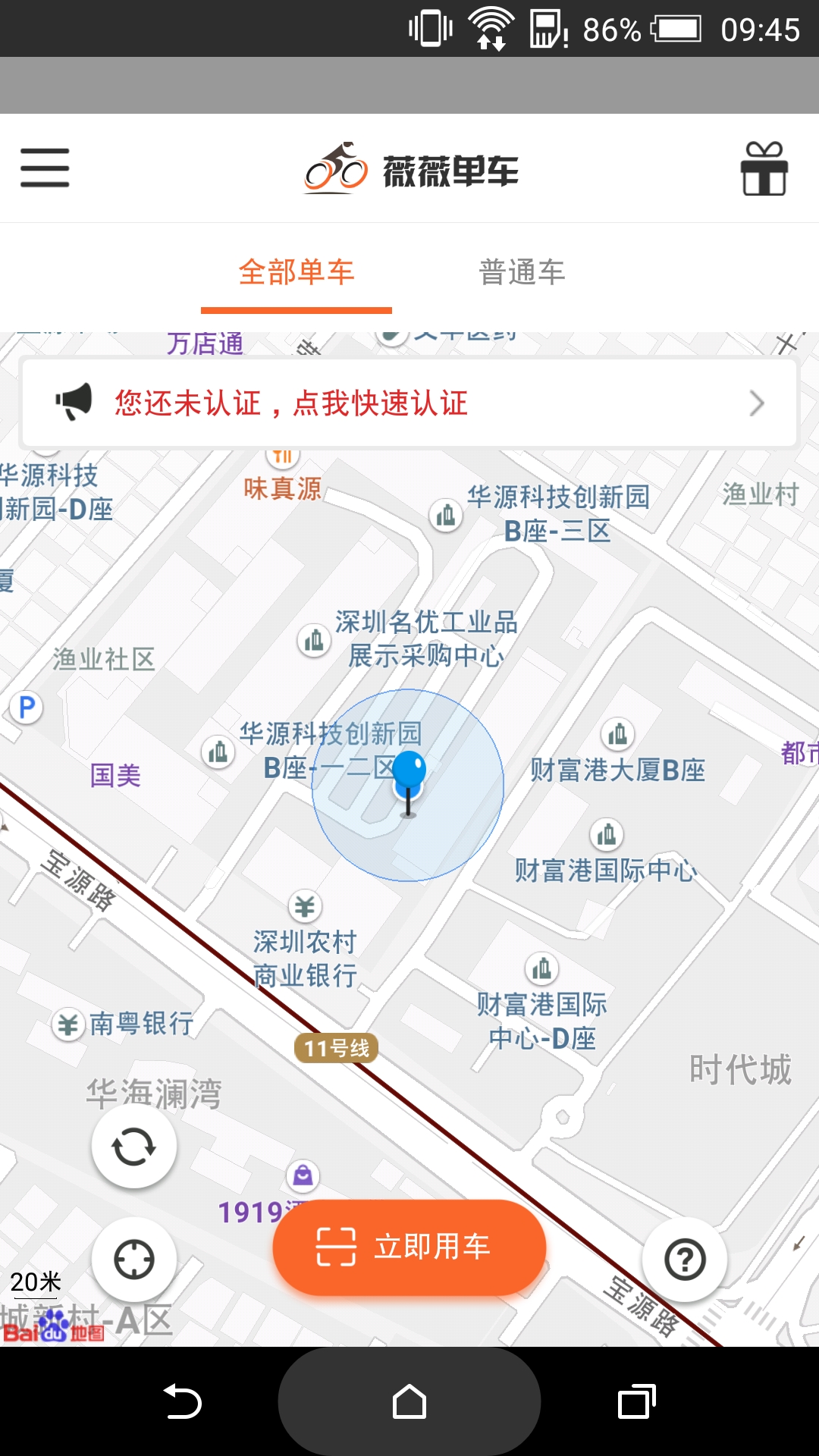The height and width of the screenshot is (1456, 819).
Task: Tap the 立即用车 scan button
Action: tap(409, 1247)
